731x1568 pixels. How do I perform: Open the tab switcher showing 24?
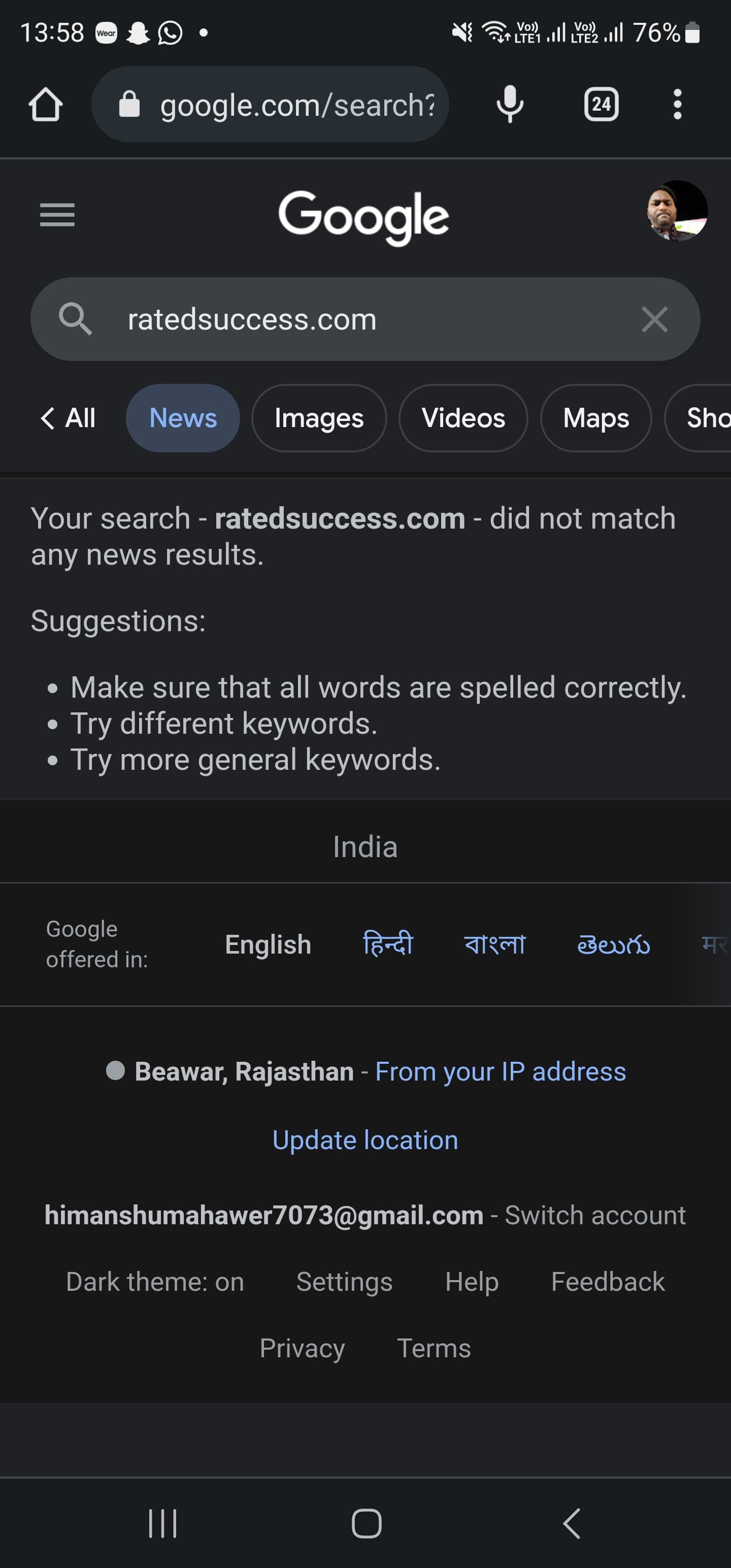pos(602,105)
